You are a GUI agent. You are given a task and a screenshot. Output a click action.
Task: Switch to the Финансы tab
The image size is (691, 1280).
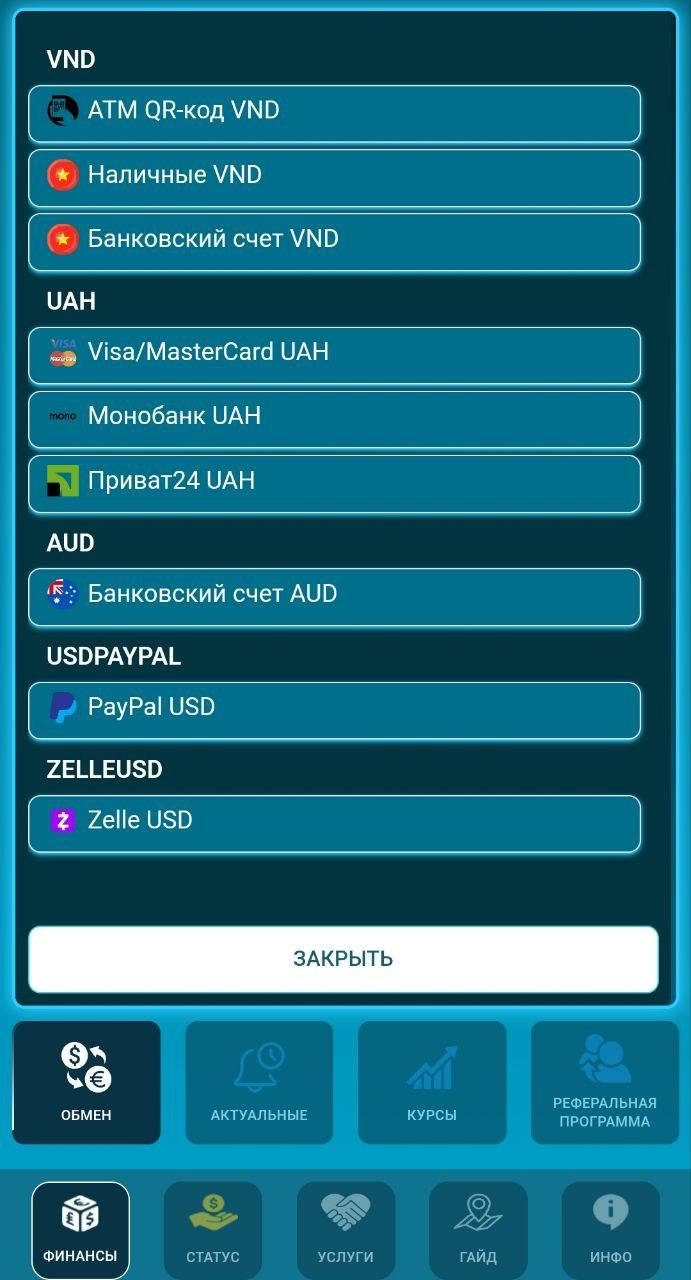(80, 1230)
